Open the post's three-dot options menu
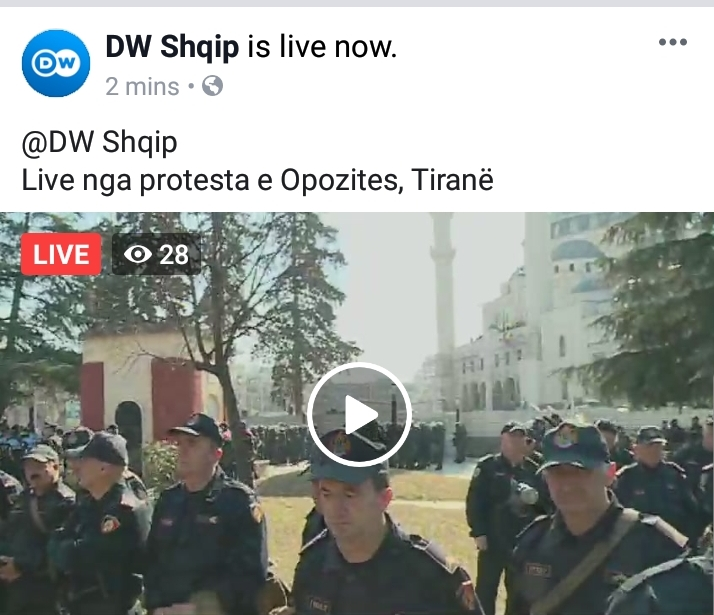714x615 pixels. (x=672, y=42)
